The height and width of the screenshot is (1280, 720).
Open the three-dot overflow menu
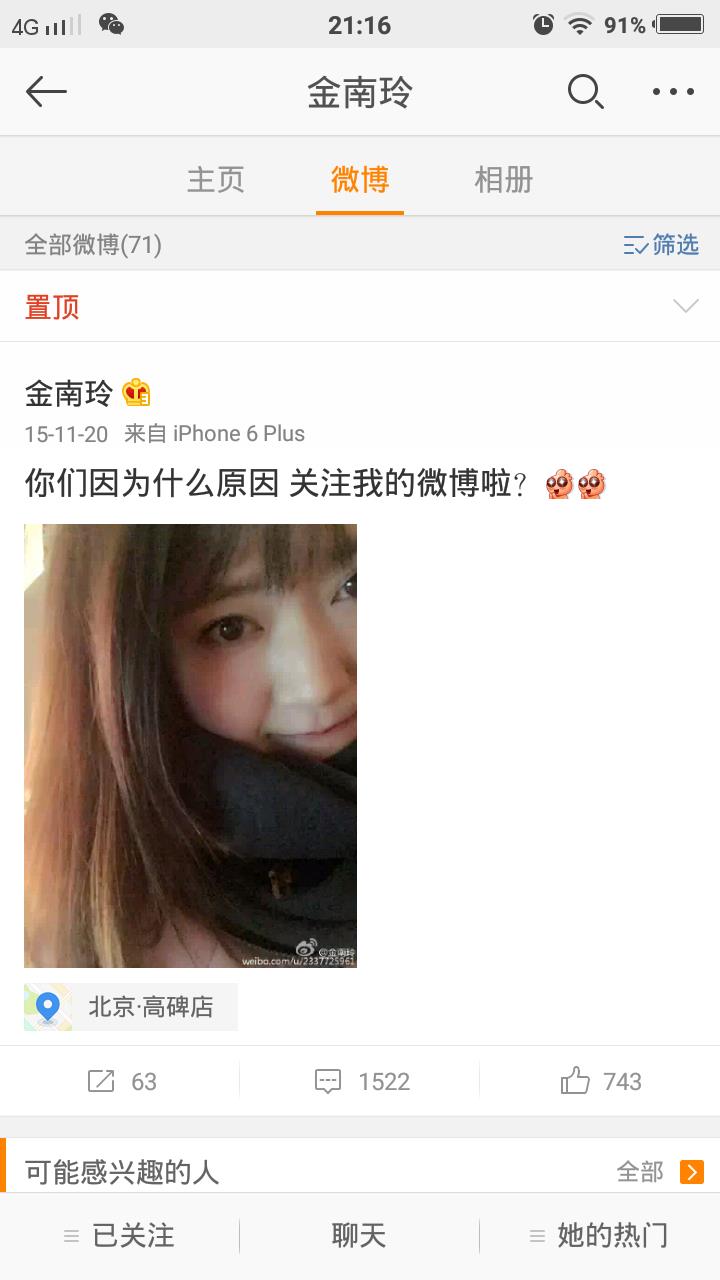(x=673, y=92)
